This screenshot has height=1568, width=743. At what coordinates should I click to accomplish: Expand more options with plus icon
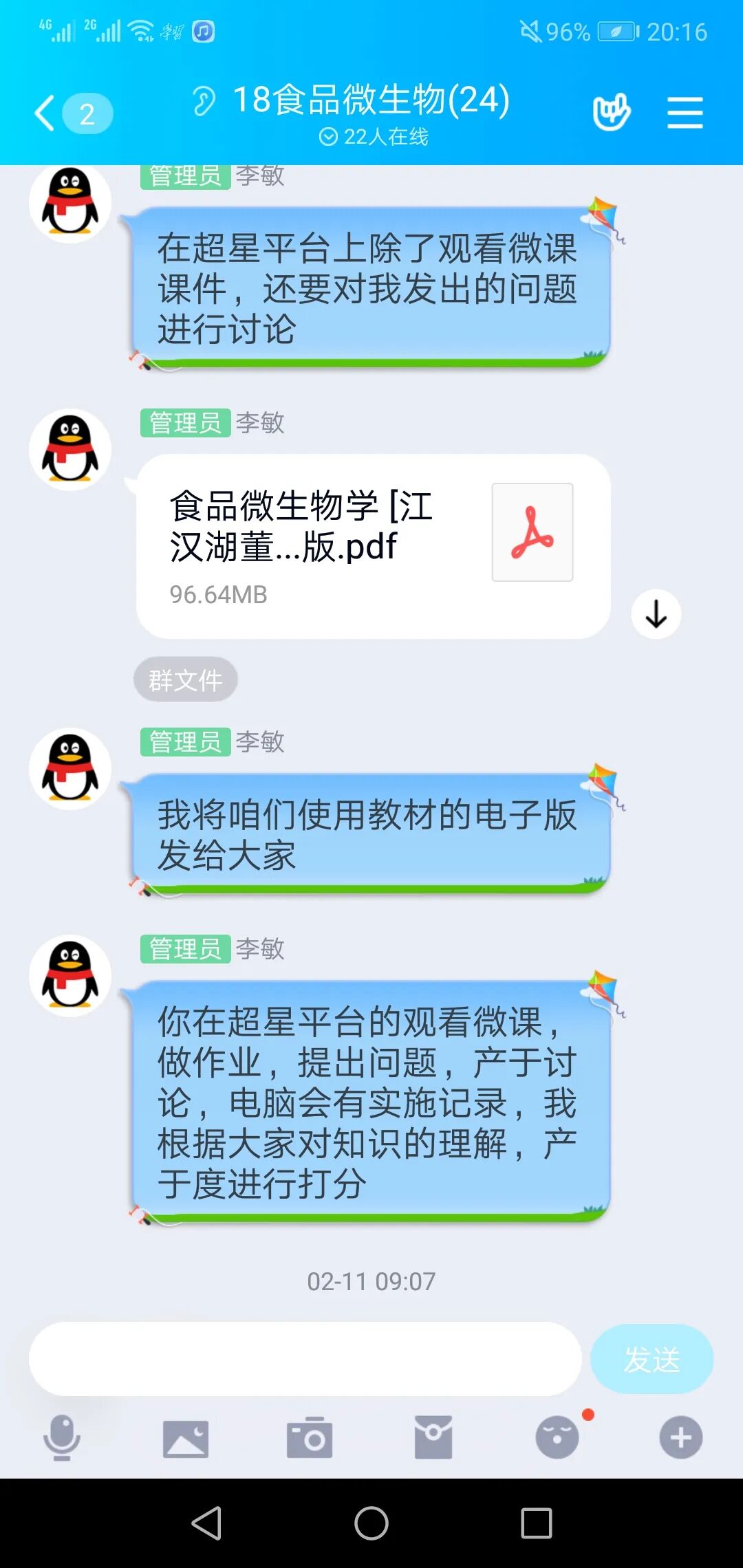coord(680,1438)
